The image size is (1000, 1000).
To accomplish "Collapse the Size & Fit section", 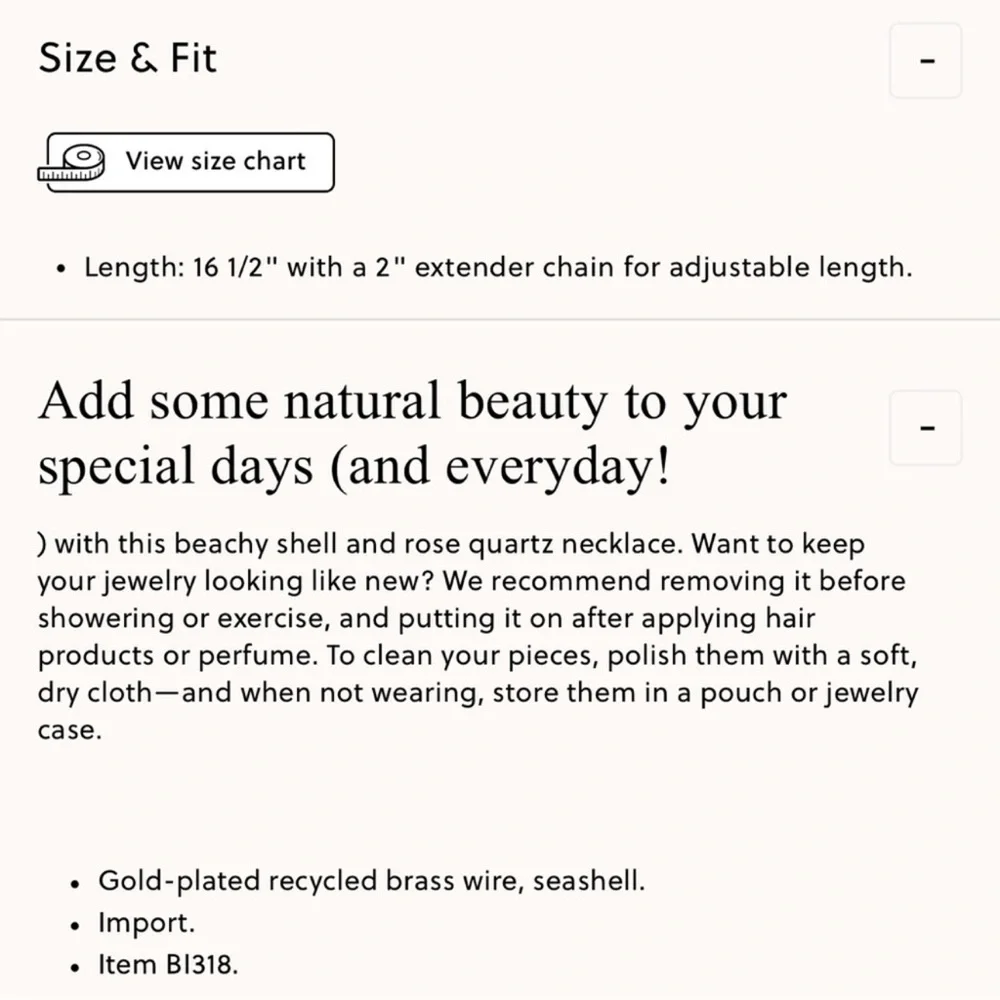I will (x=926, y=61).
